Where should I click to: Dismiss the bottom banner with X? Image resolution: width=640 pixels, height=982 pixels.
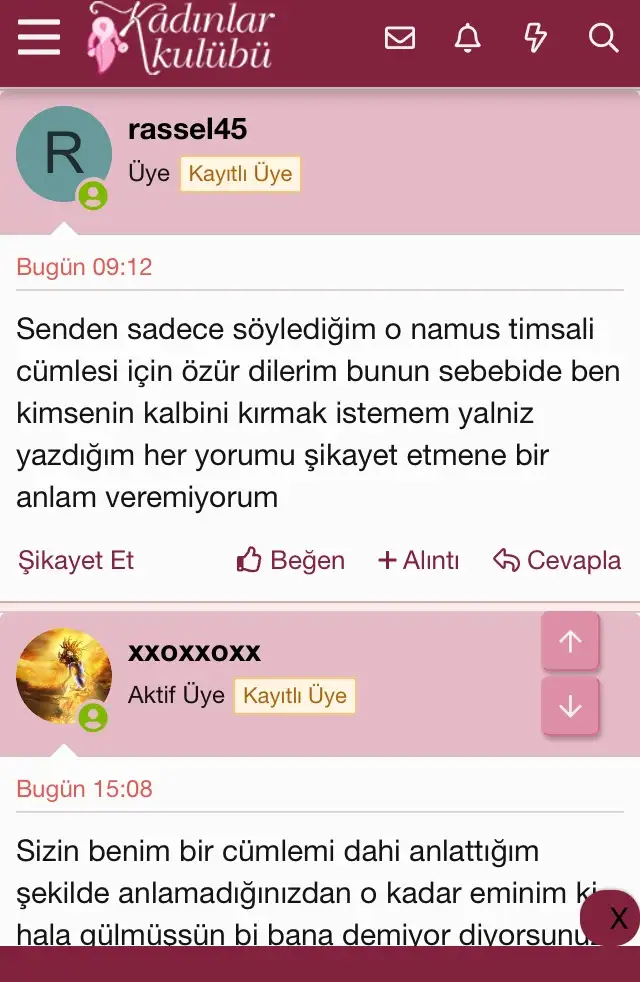pos(618,918)
